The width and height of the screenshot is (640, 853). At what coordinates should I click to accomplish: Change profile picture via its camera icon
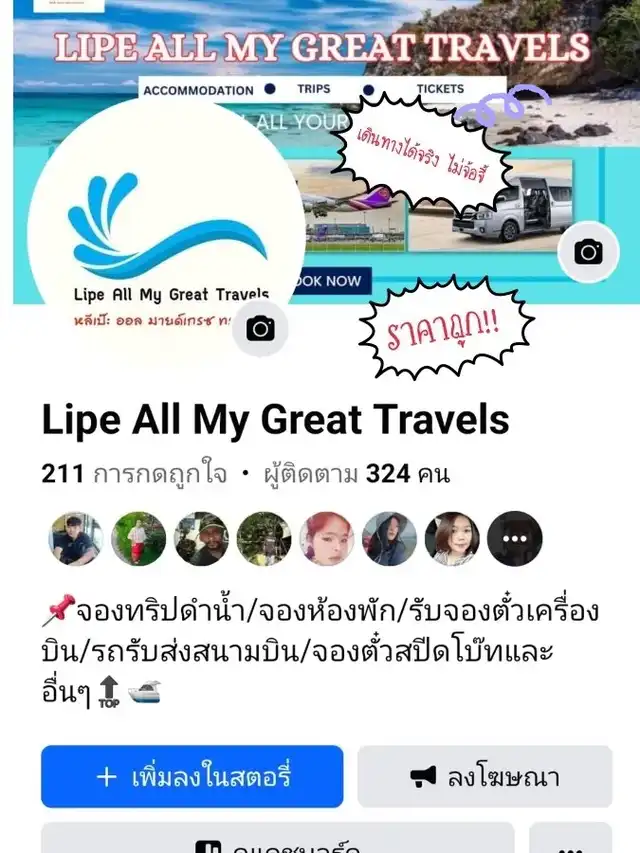(x=260, y=328)
